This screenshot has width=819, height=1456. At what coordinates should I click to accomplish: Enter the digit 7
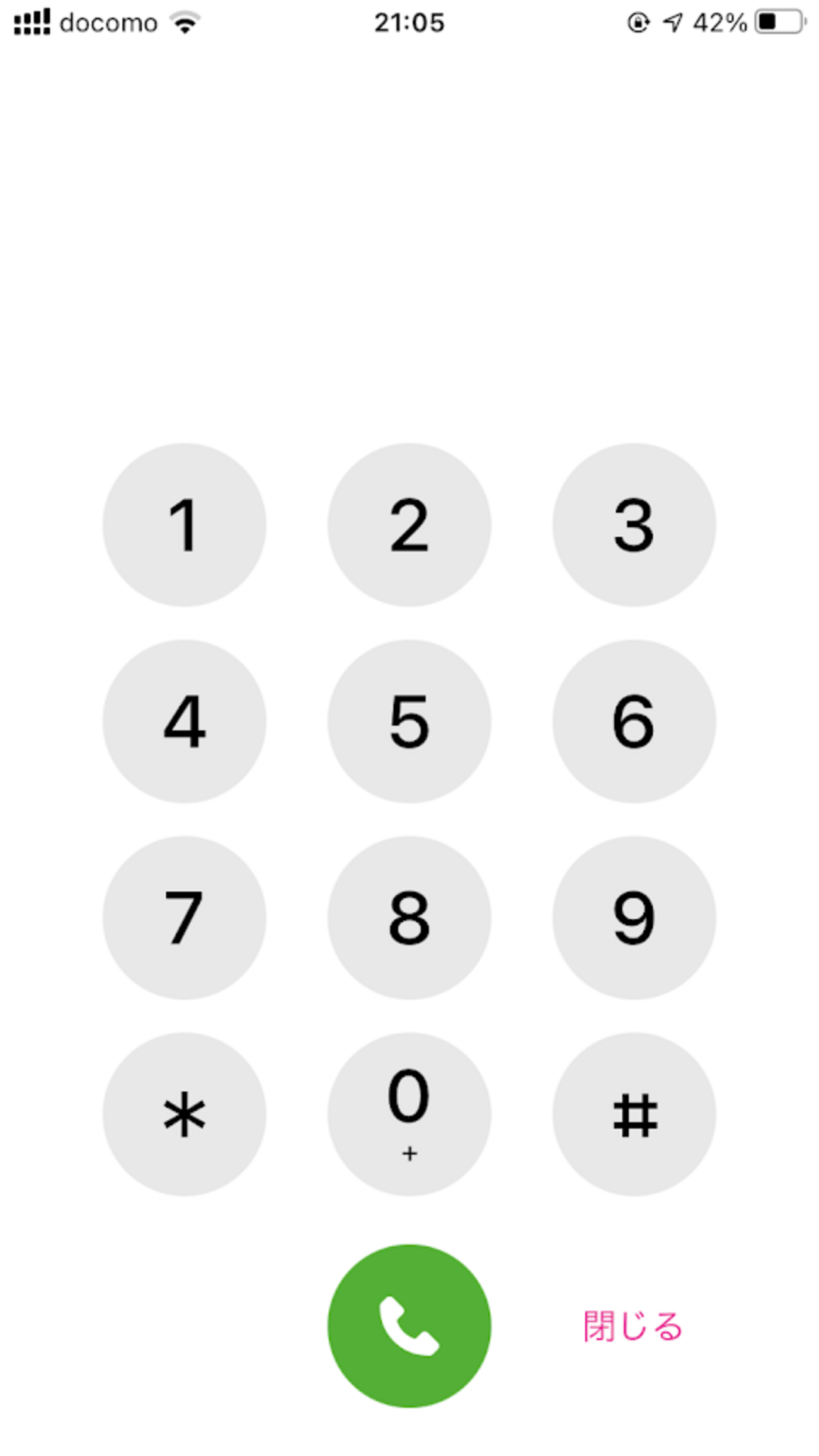coord(184,918)
